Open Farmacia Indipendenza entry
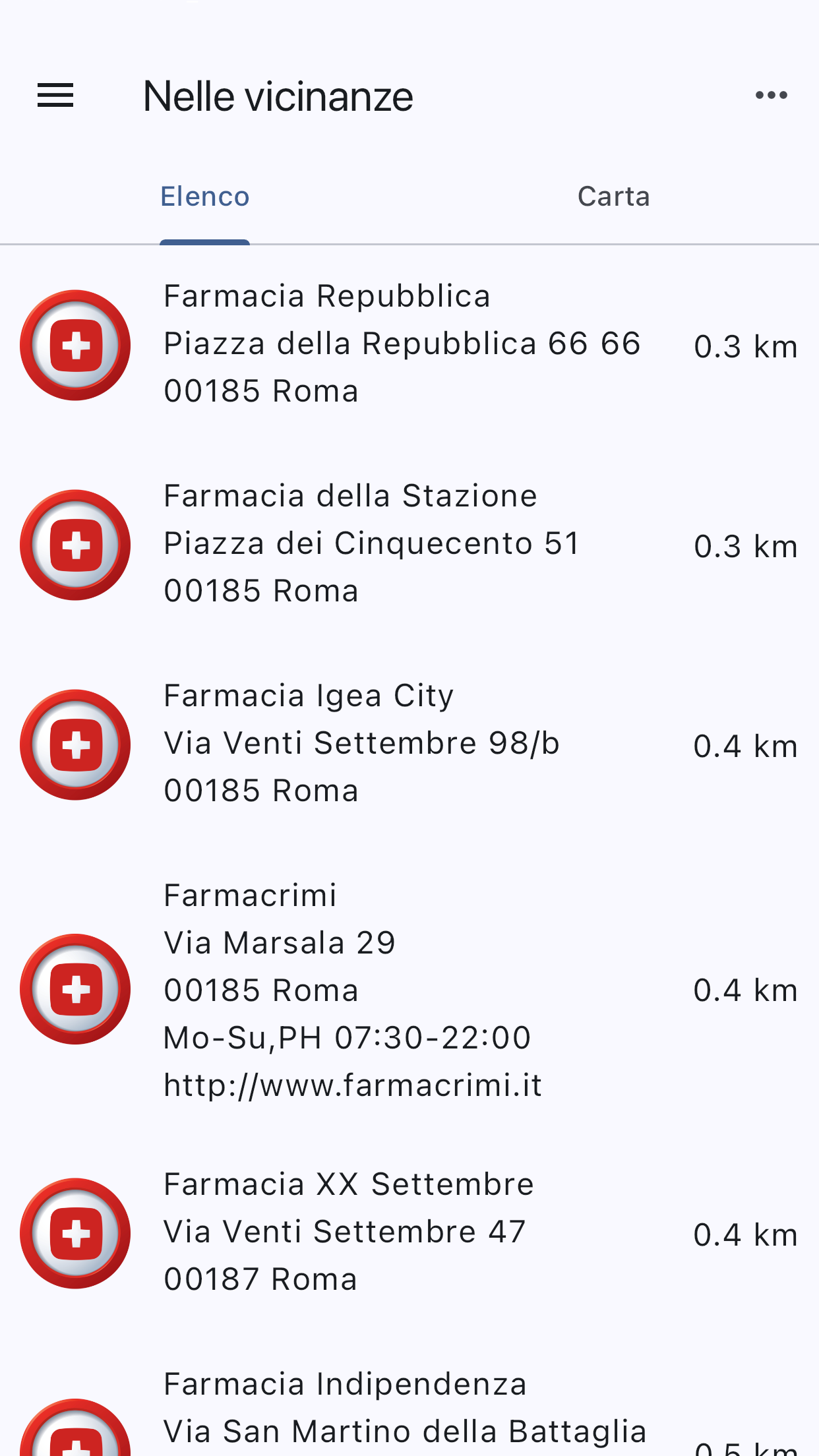The image size is (819, 1456). (x=409, y=1395)
